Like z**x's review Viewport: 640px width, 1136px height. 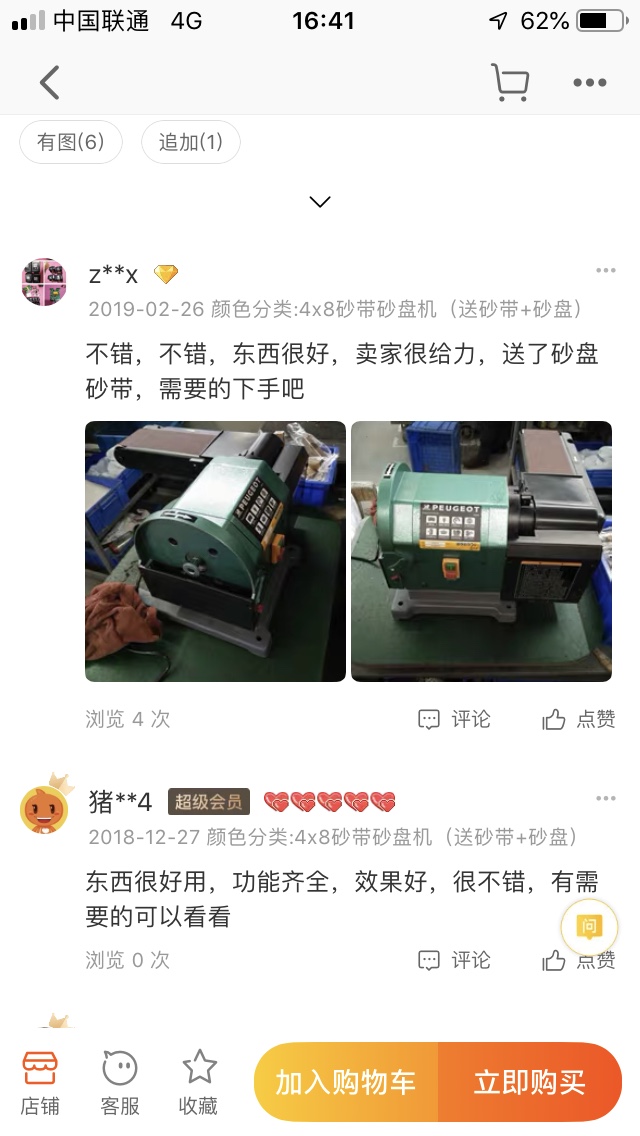[x=579, y=719]
